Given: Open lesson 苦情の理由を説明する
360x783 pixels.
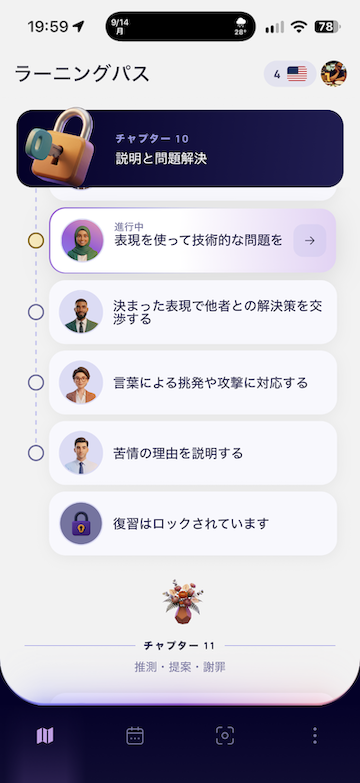Looking at the screenshot, I should [193, 453].
